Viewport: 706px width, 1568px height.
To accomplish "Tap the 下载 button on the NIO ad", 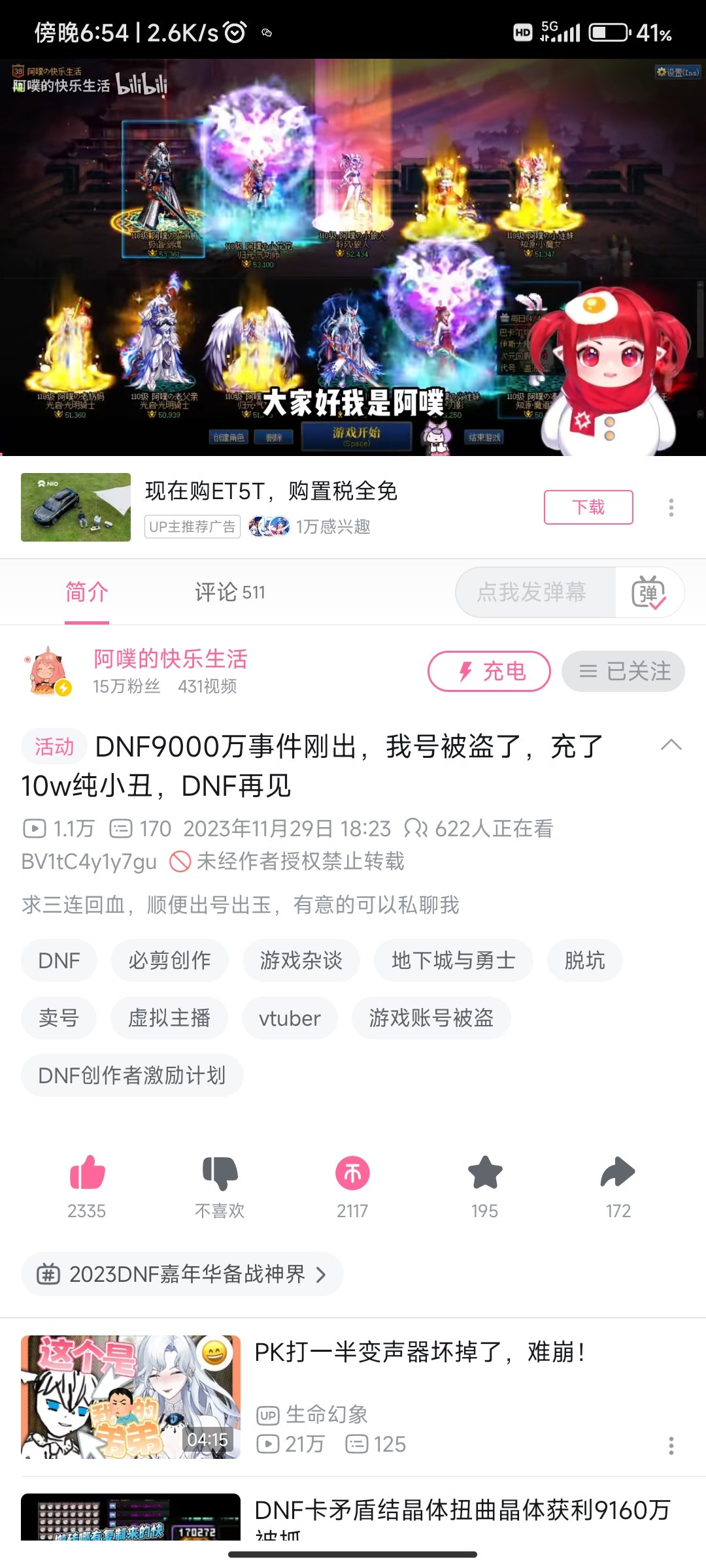I will (588, 507).
